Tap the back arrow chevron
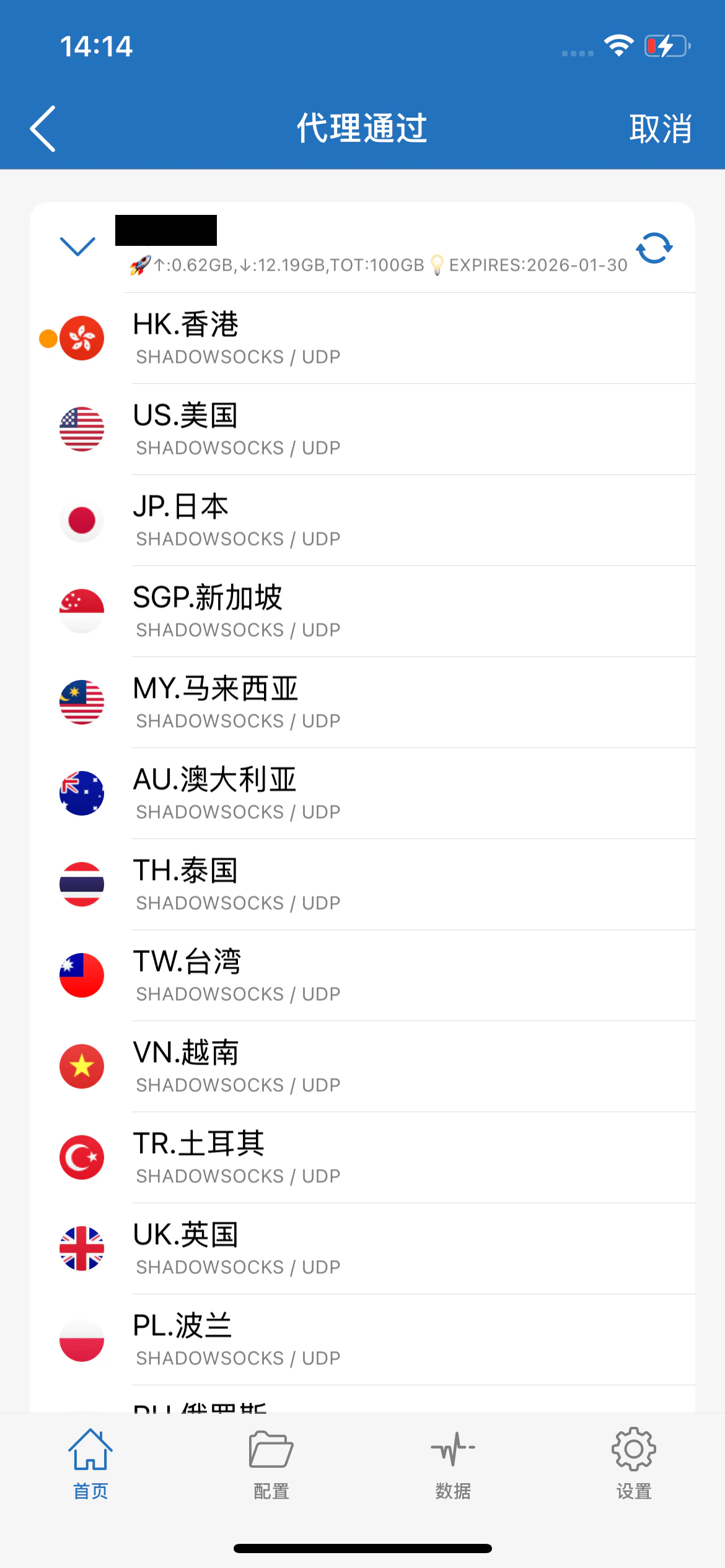The image size is (725, 1568). pyautogui.click(x=42, y=129)
